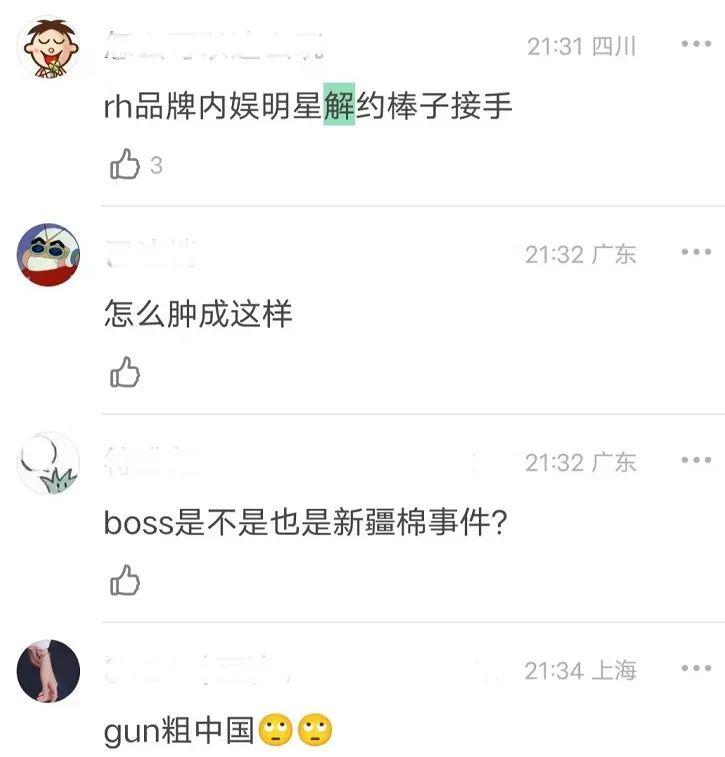725x757 pixels.
Task: Open the three-dot menu on the 新疆棉 comment
Action: [x=696, y=461]
